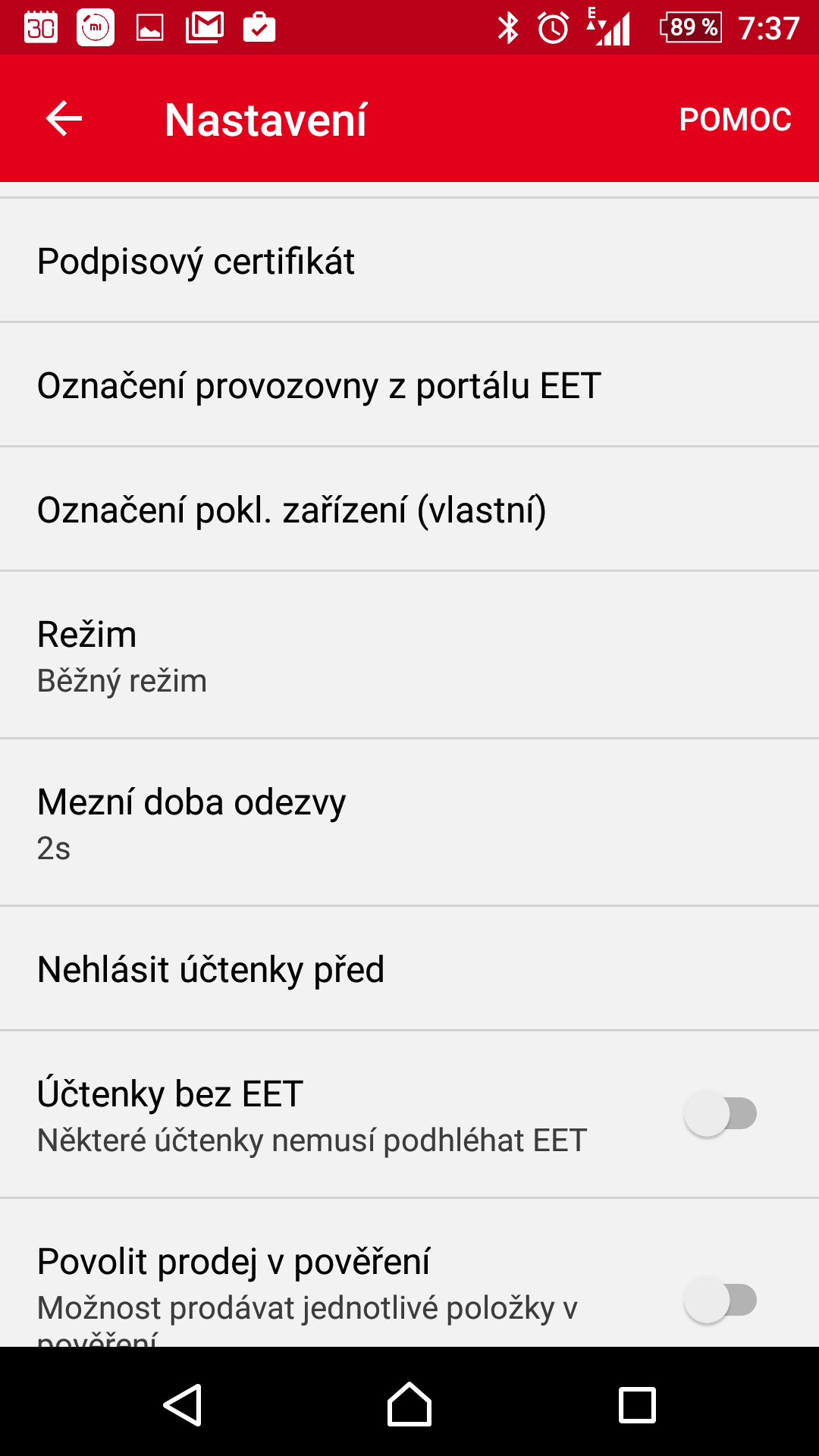Open Nehlásit účtenky před setting
The width and height of the screenshot is (819, 1456).
coord(409,969)
